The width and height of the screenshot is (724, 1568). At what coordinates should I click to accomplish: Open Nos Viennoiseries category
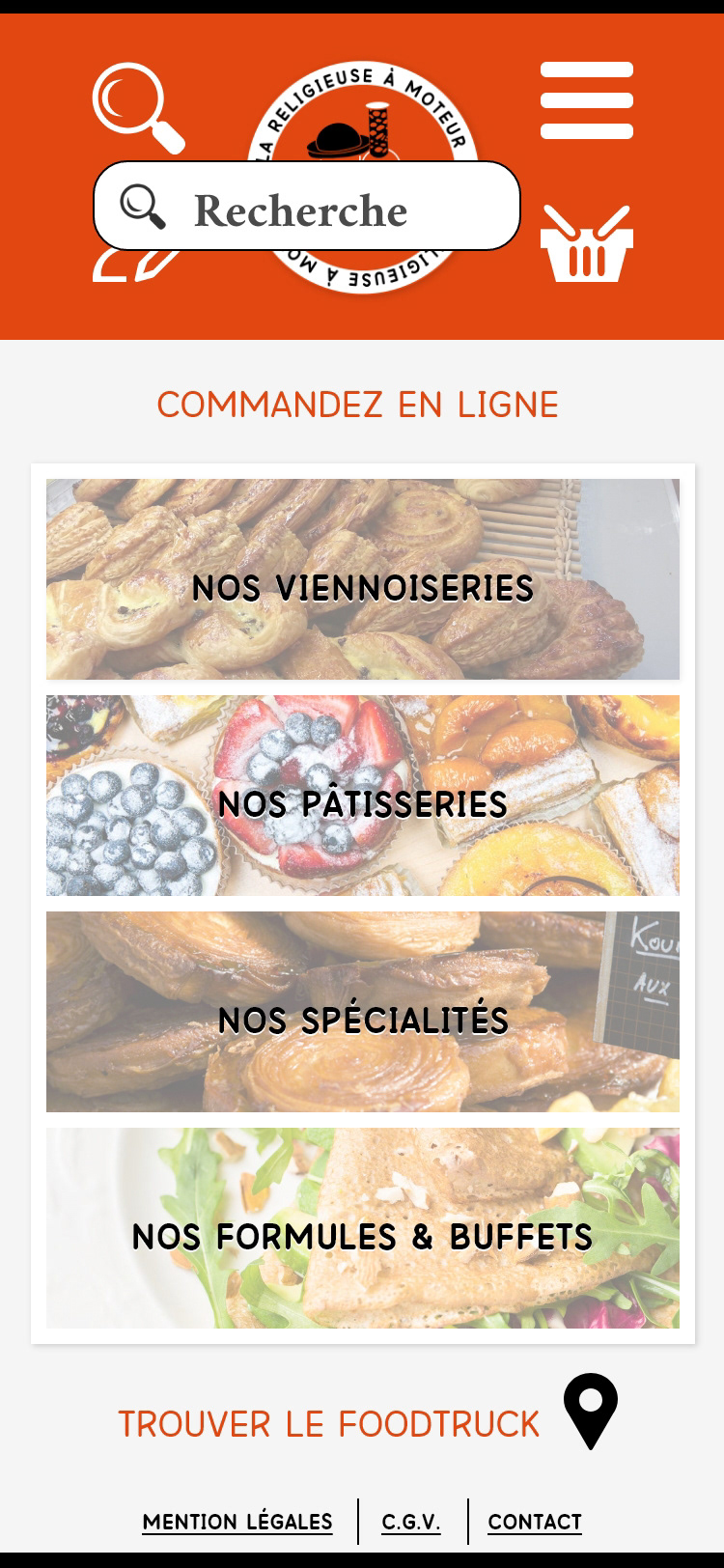tap(363, 579)
